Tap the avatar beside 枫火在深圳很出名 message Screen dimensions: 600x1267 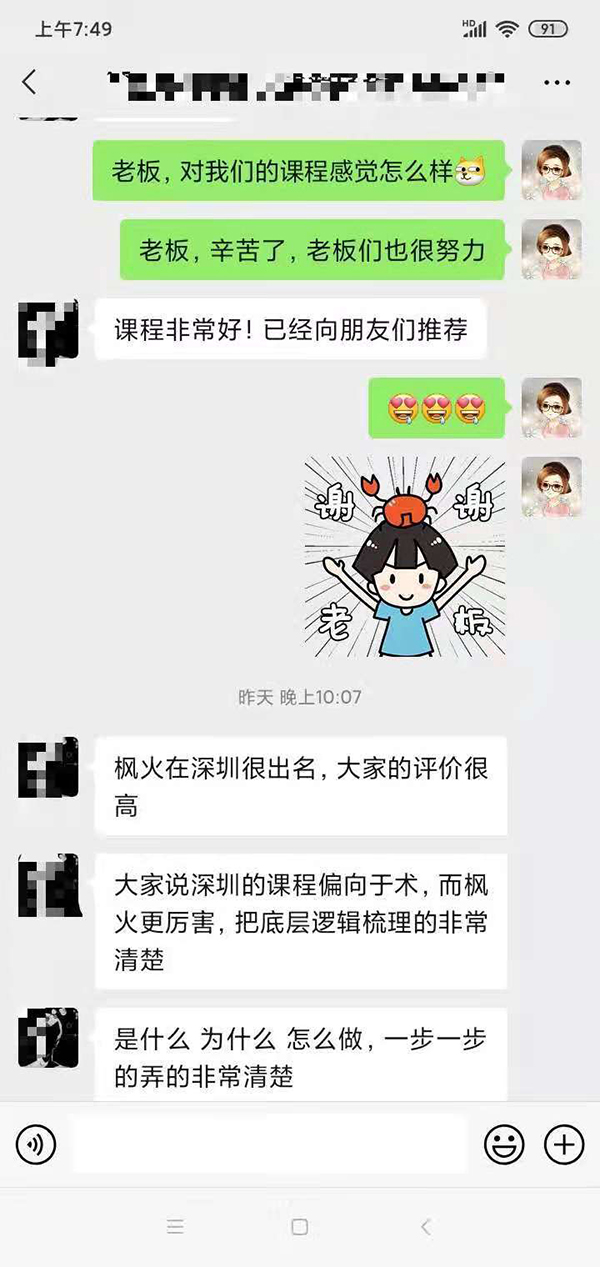point(48,767)
